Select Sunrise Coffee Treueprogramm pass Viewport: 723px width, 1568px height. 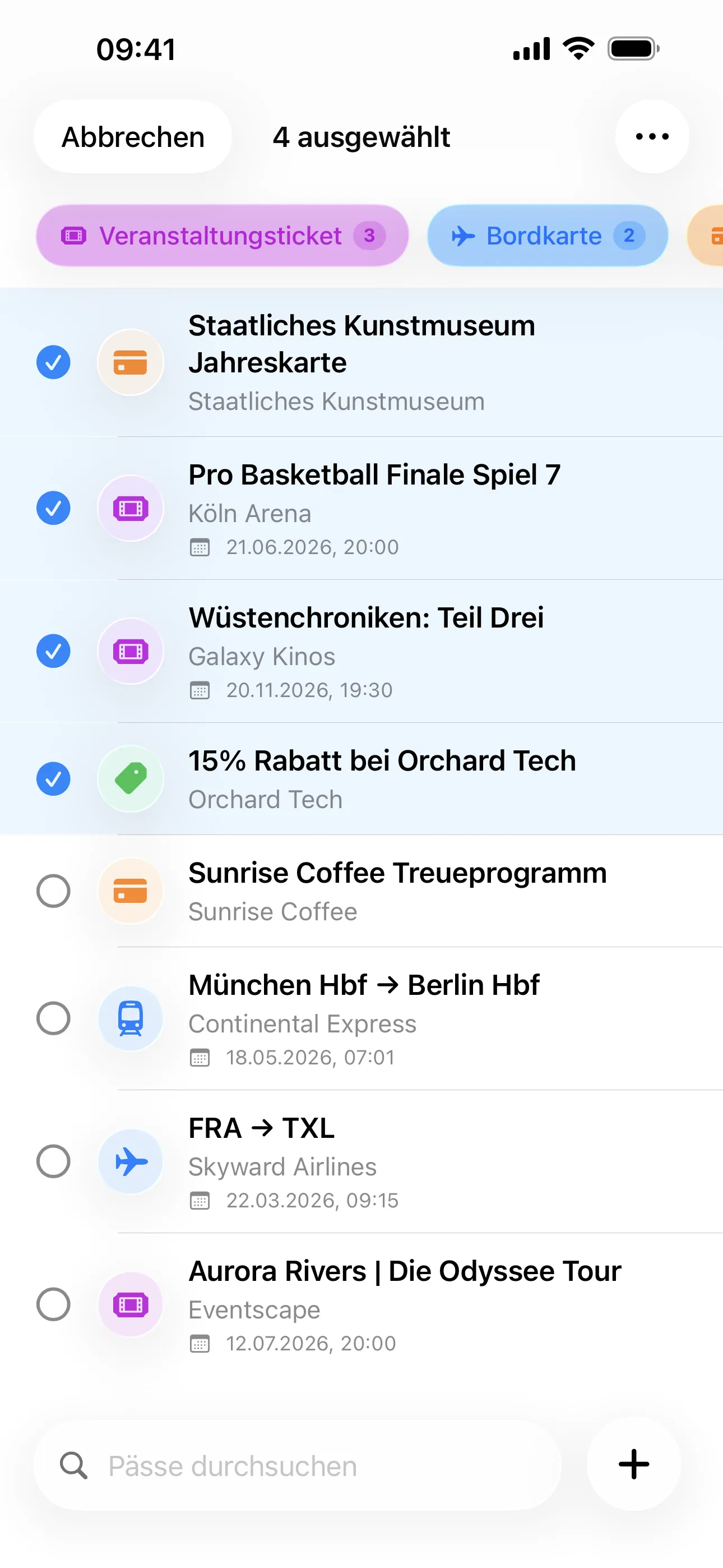(54, 891)
